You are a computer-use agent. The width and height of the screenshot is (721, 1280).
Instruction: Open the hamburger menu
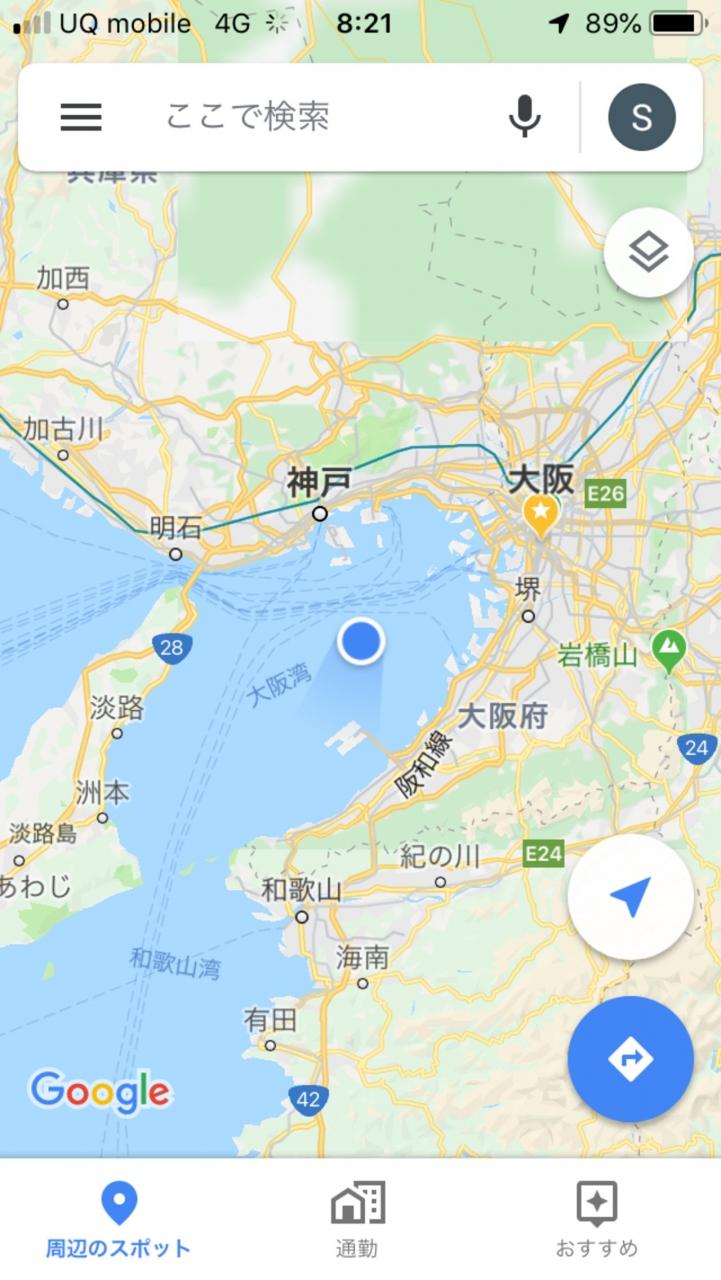point(81,118)
